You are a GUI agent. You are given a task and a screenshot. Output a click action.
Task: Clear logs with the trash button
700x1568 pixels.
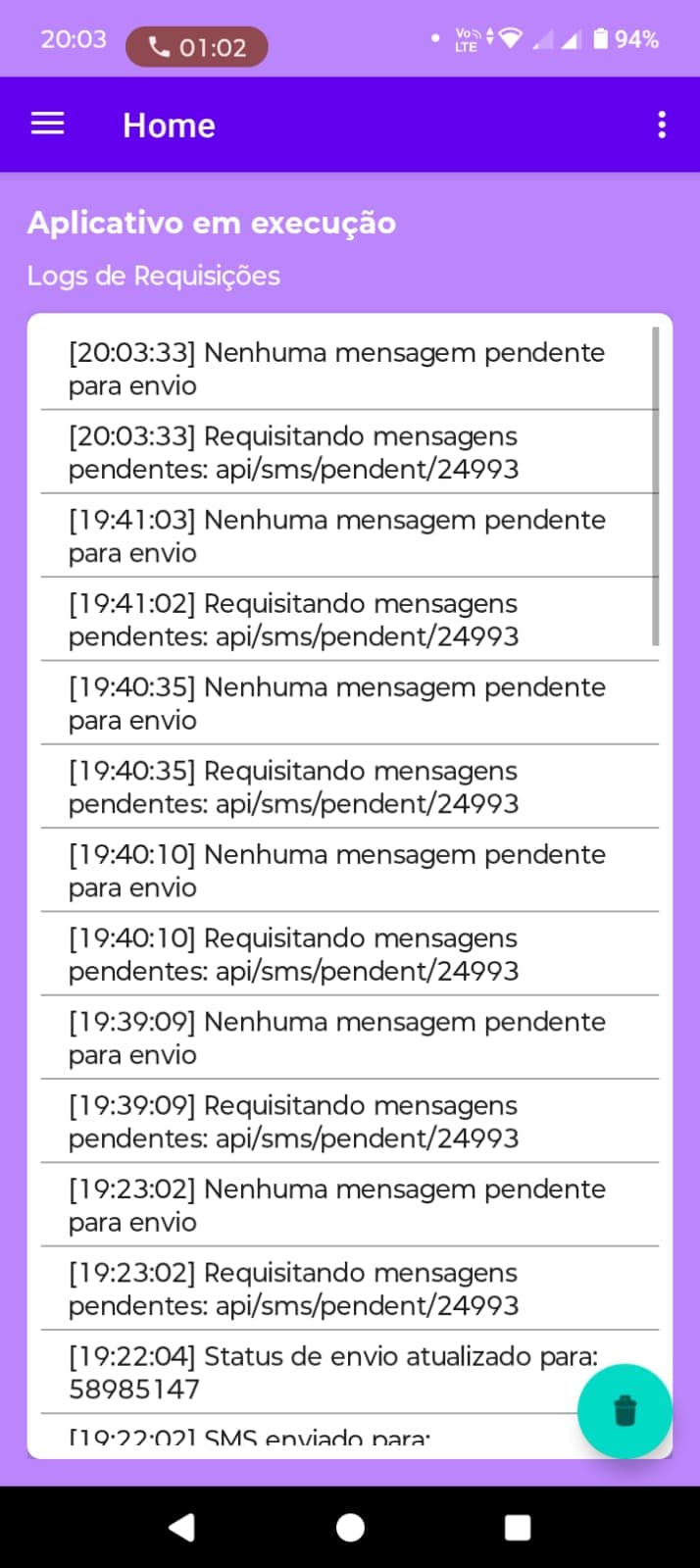[625, 1410]
